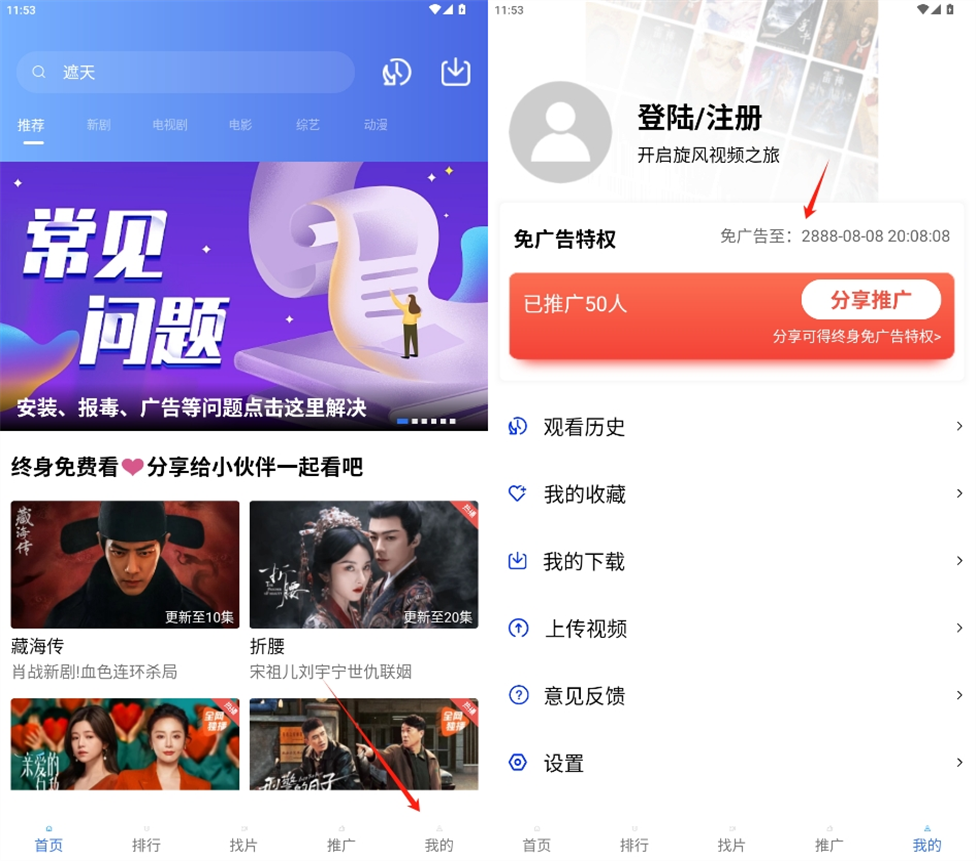
Task: Switch to the 新剧 tab
Action: pos(98,125)
